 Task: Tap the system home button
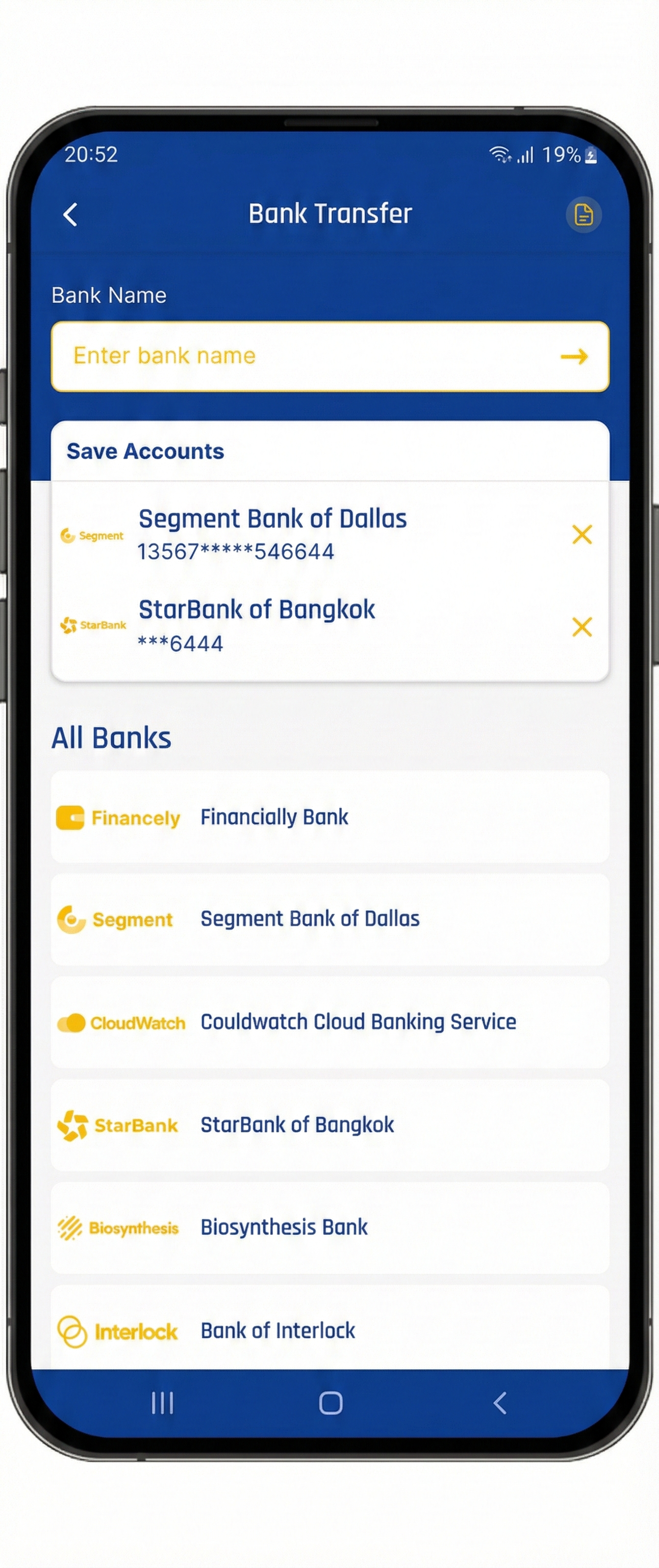(330, 1403)
